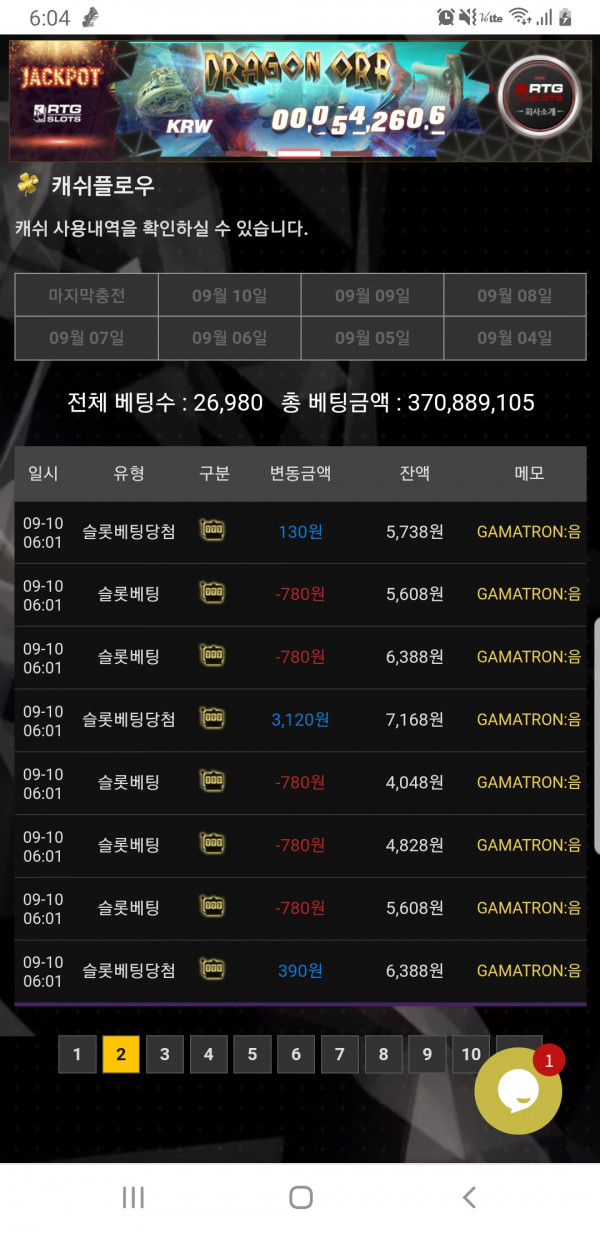Show history for 09월 07일
This screenshot has height=1233, width=600.
pyautogui.click(x=87, y=338)
